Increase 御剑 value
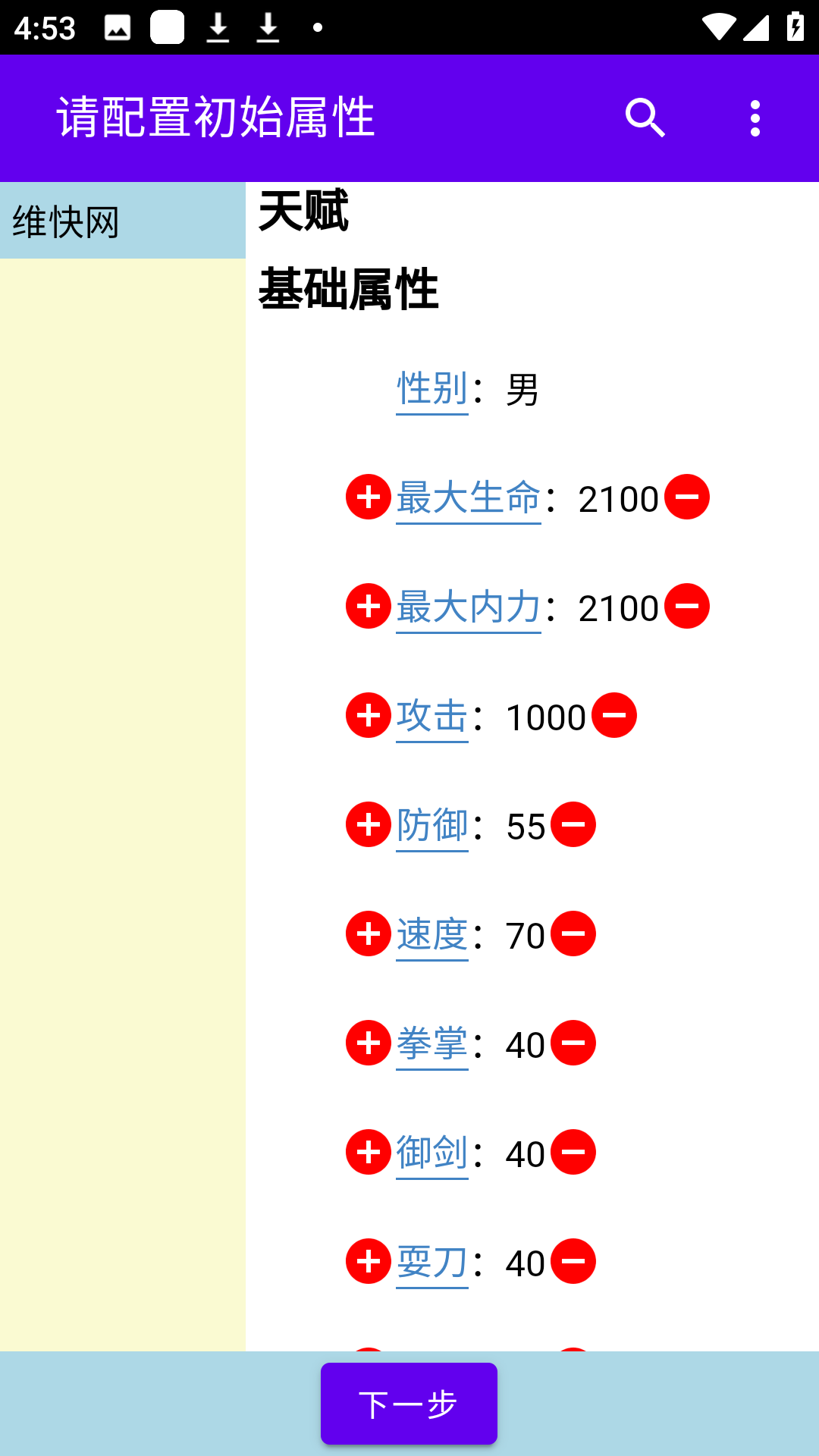819x1456 pixels. point(369,1152)
